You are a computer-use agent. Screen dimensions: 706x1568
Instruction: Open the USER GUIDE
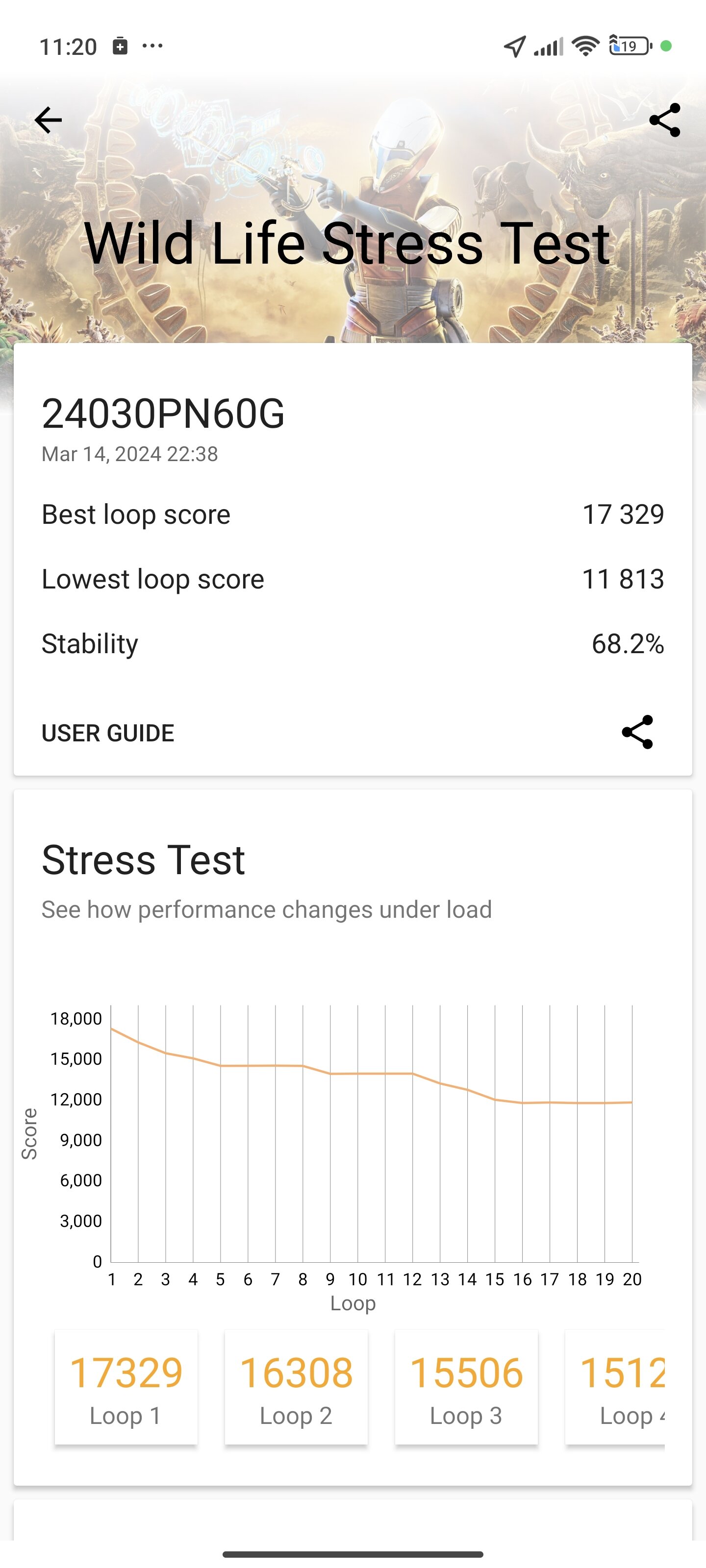[x=108, y=733]
